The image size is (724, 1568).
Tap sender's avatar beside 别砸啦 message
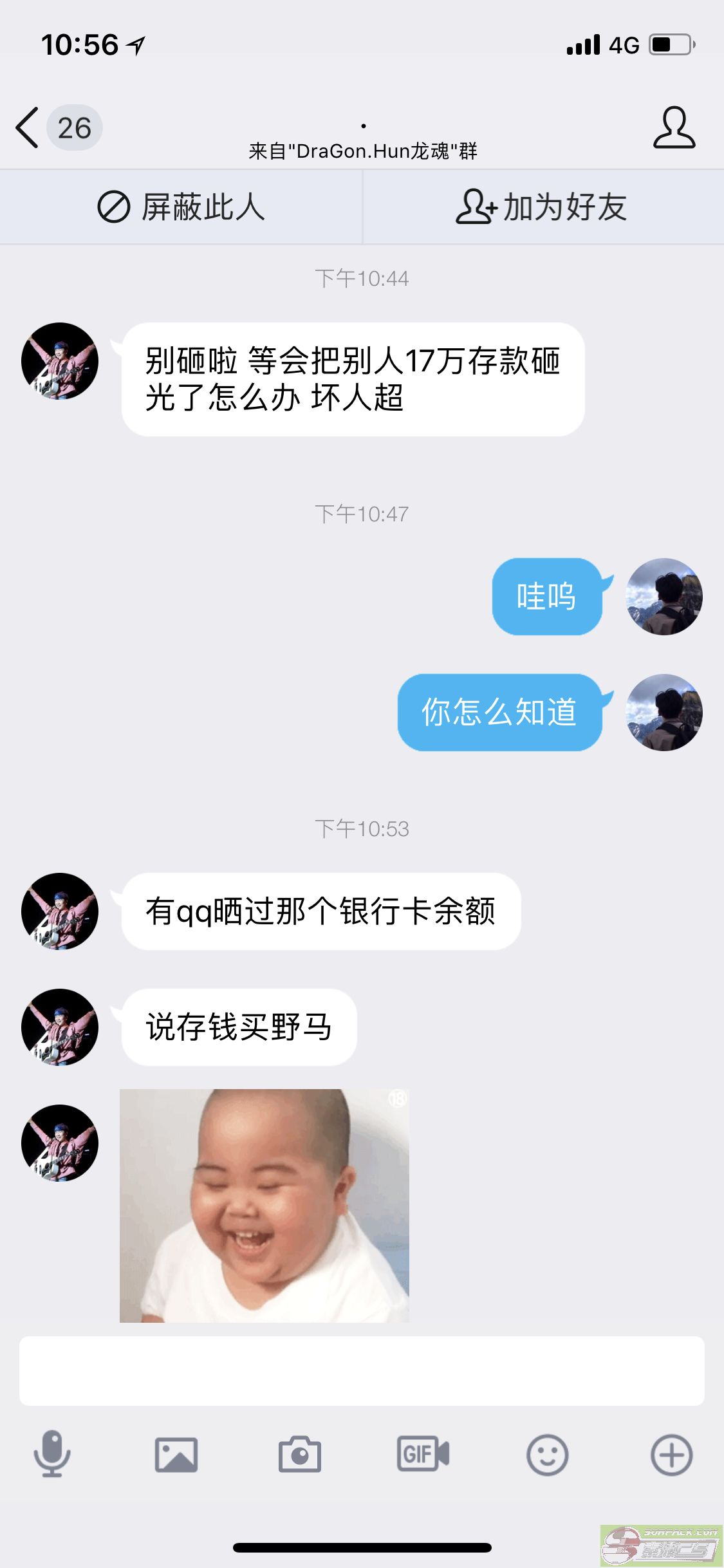(x=60, y=361)
